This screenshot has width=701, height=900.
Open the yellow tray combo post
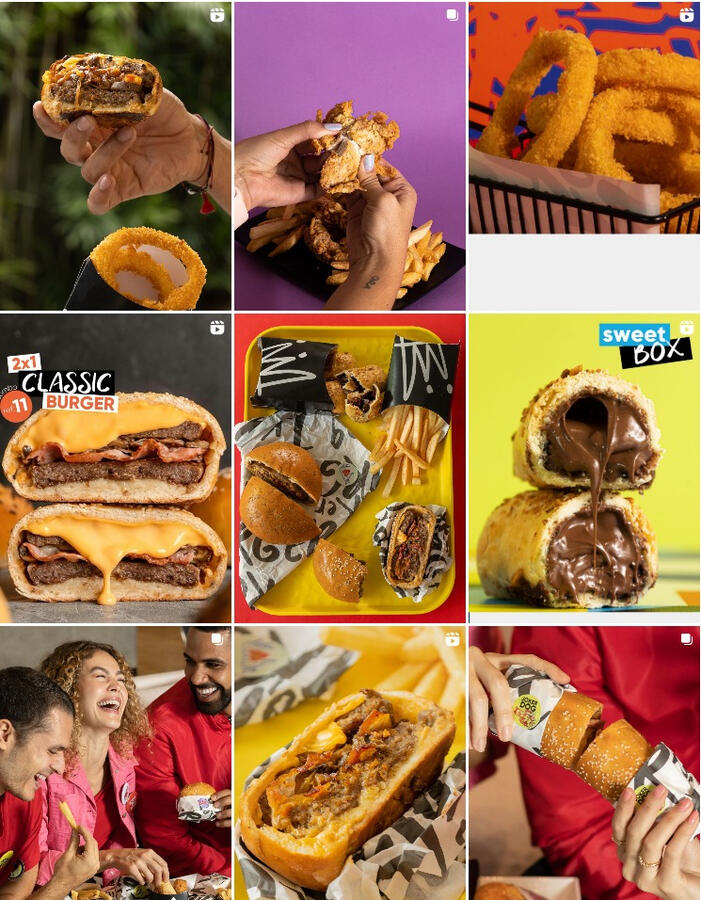click(349, 467)
